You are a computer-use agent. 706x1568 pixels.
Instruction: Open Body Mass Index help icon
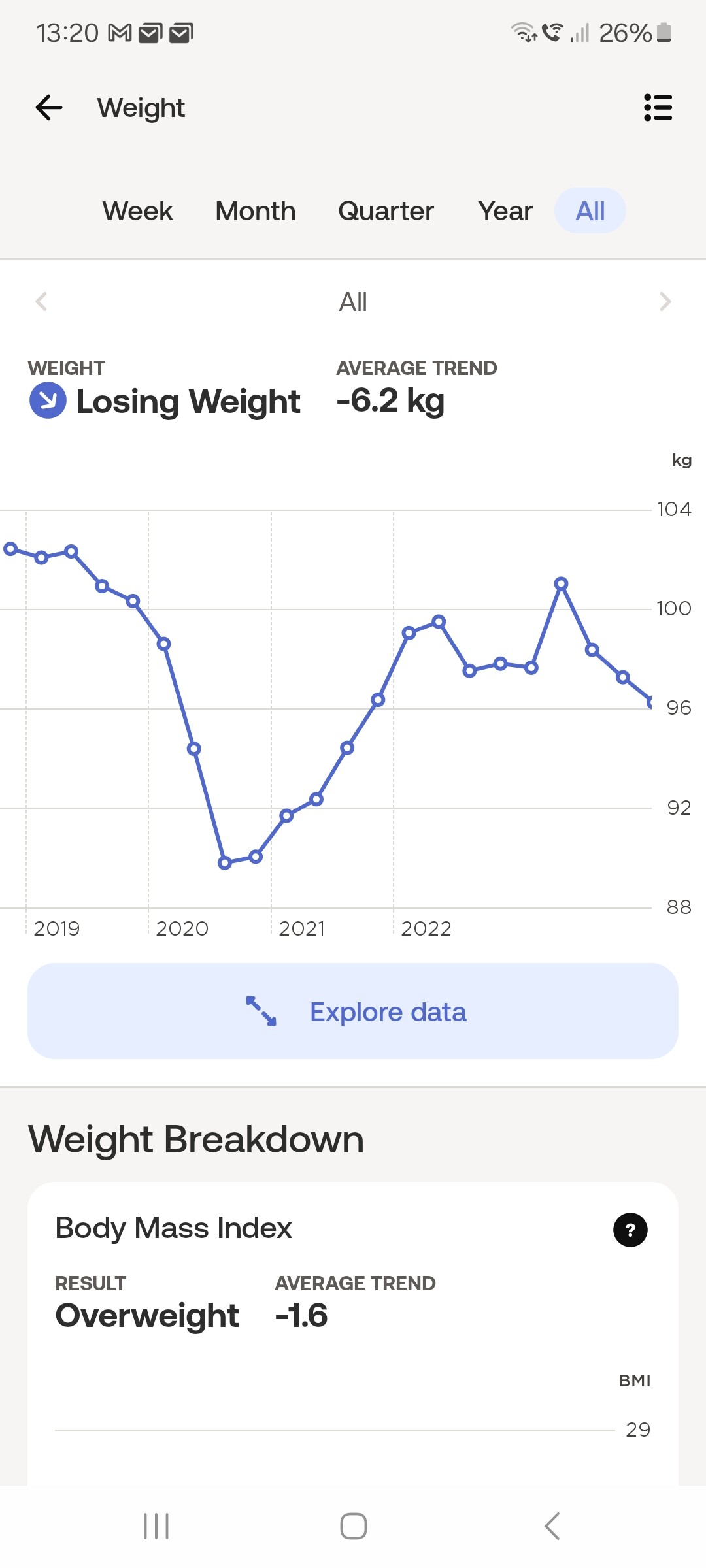pyautogui.click(x=630, y=1230)
